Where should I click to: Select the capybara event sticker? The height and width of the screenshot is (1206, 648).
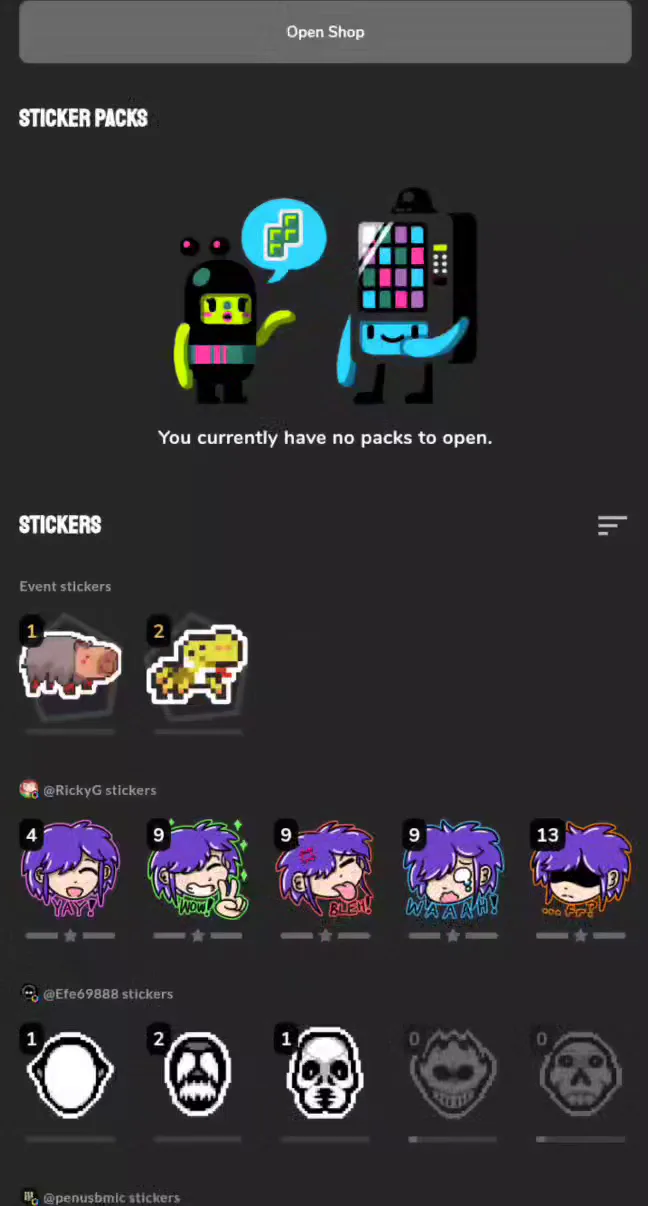pyautogui.click(x=70, y=664)
